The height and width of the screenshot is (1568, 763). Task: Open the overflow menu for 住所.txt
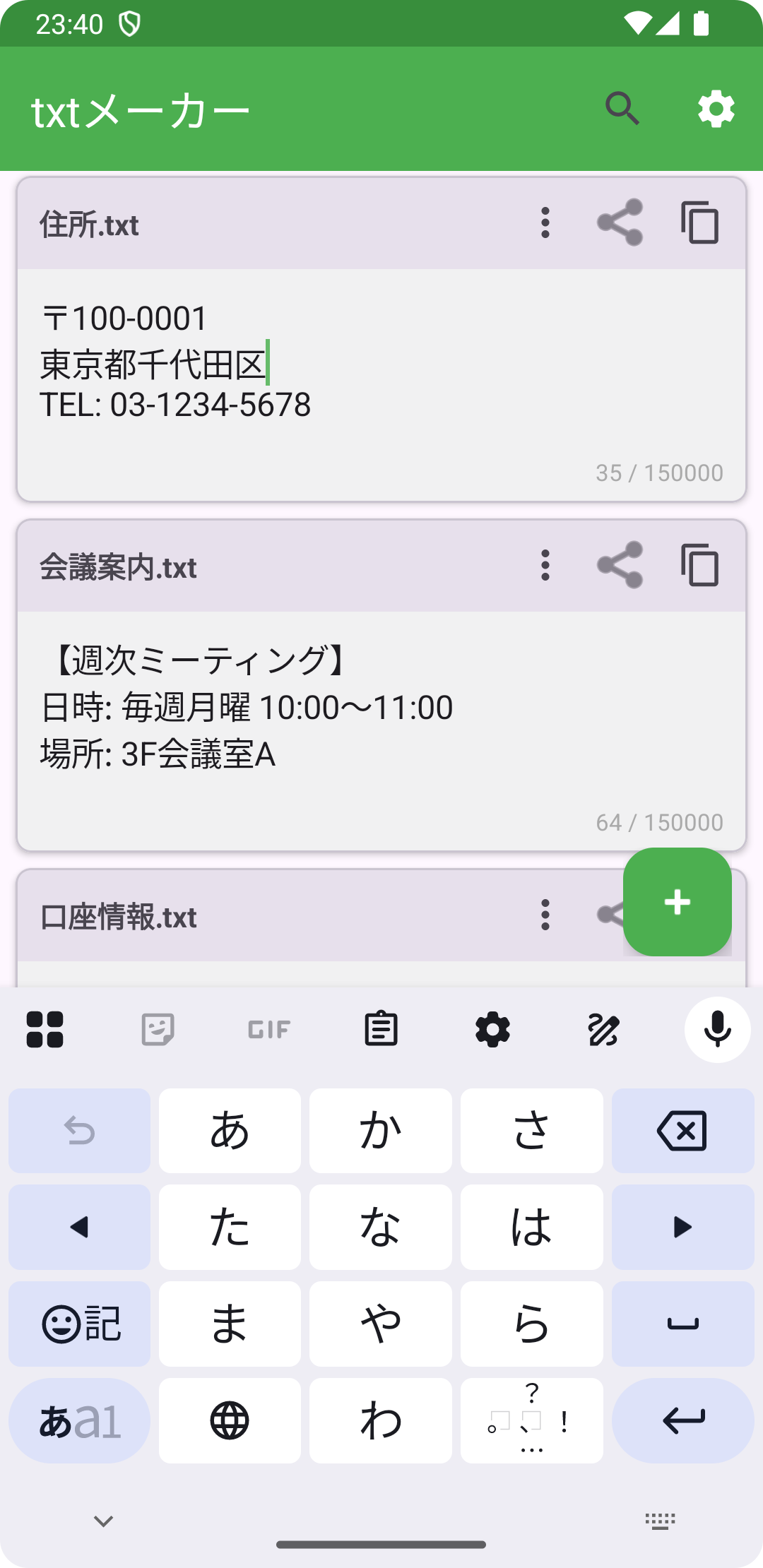click(545, 225)
